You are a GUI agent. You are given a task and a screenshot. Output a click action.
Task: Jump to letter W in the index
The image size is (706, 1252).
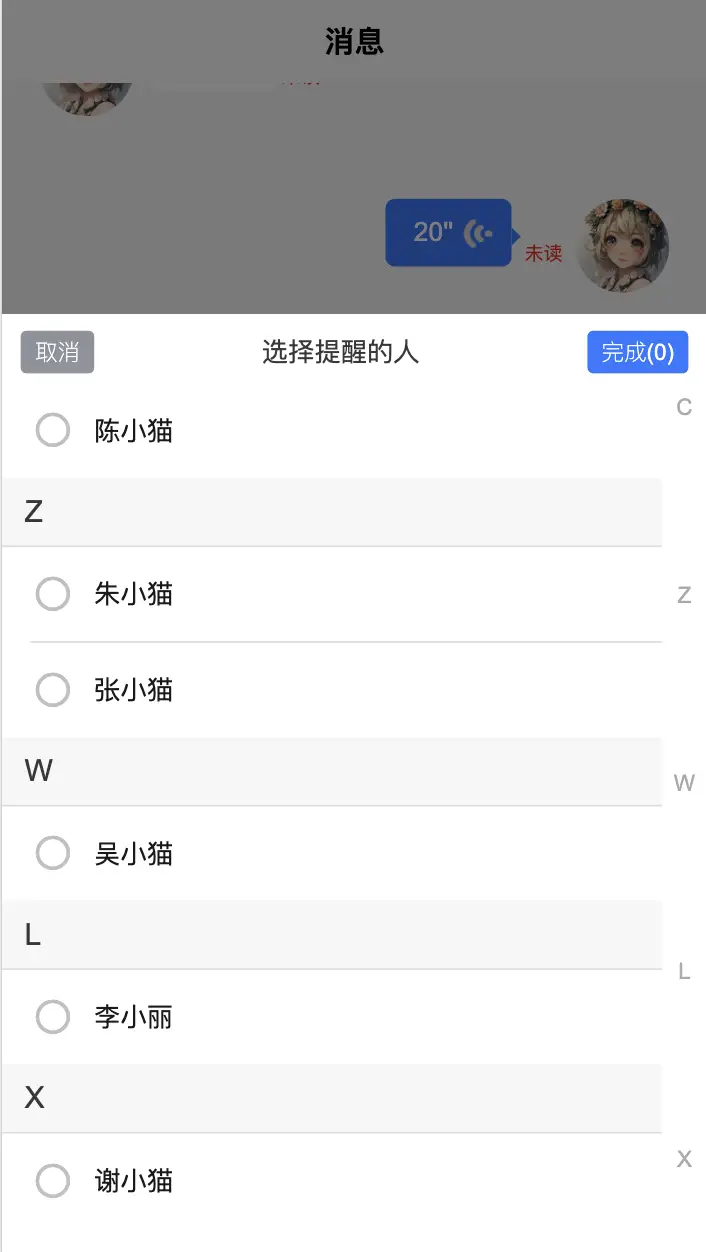click(684, 783)
